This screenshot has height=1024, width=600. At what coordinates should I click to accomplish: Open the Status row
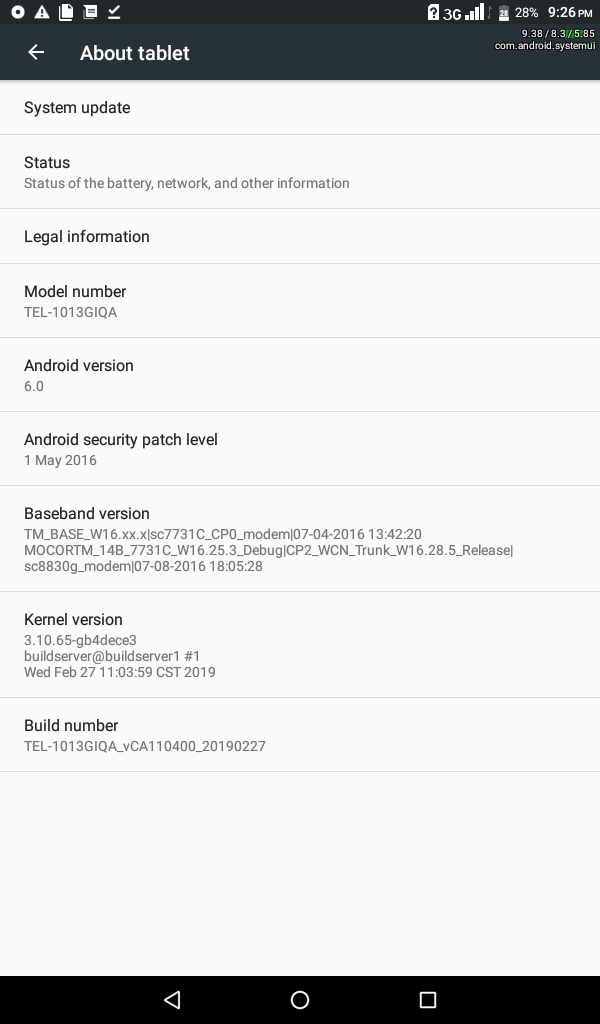[x=300, y=172]
